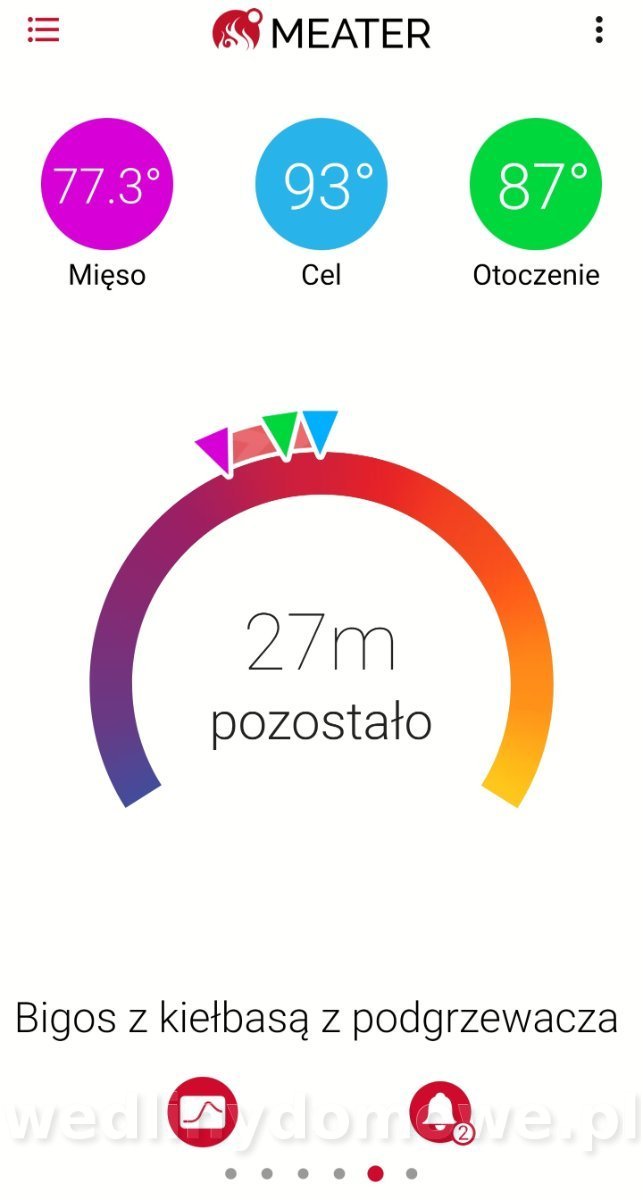Open the alerts bell
This screenshot has width=643, height=1200.
click(x=441, y=1112)
